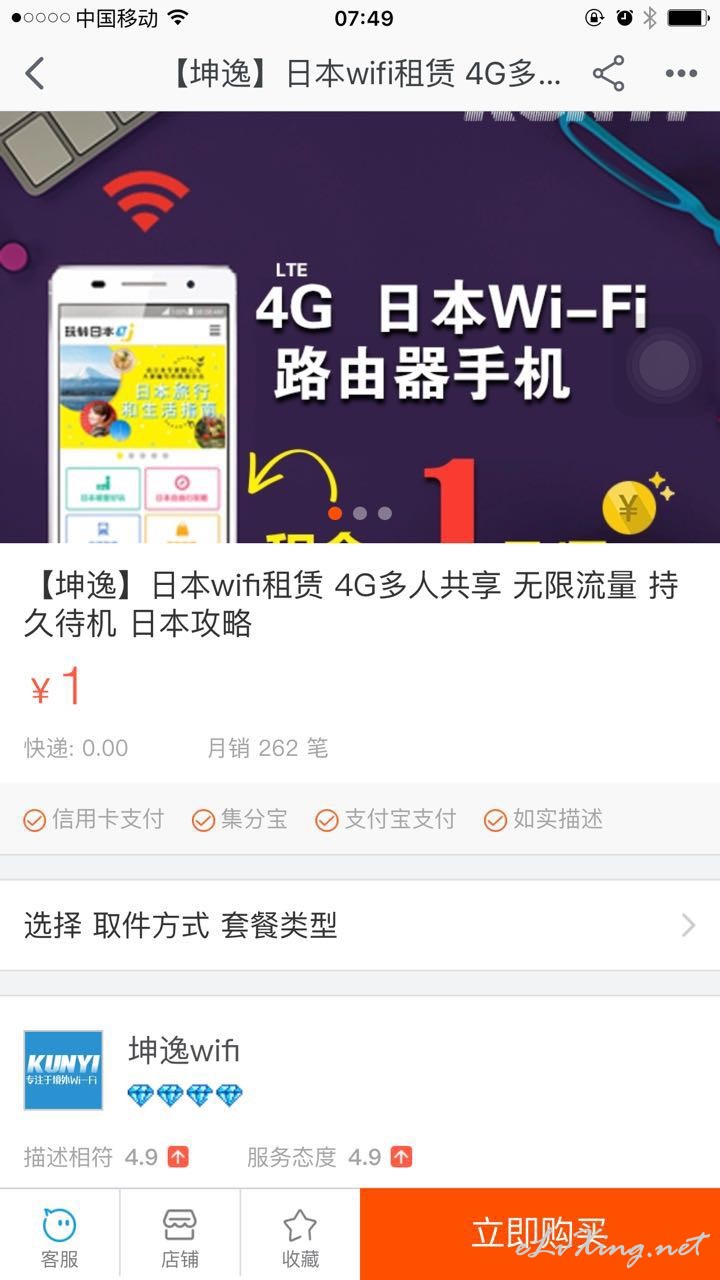Open the three-dot overflow menu
Screen dimensions: 720x1280
(x=681, y=74)
